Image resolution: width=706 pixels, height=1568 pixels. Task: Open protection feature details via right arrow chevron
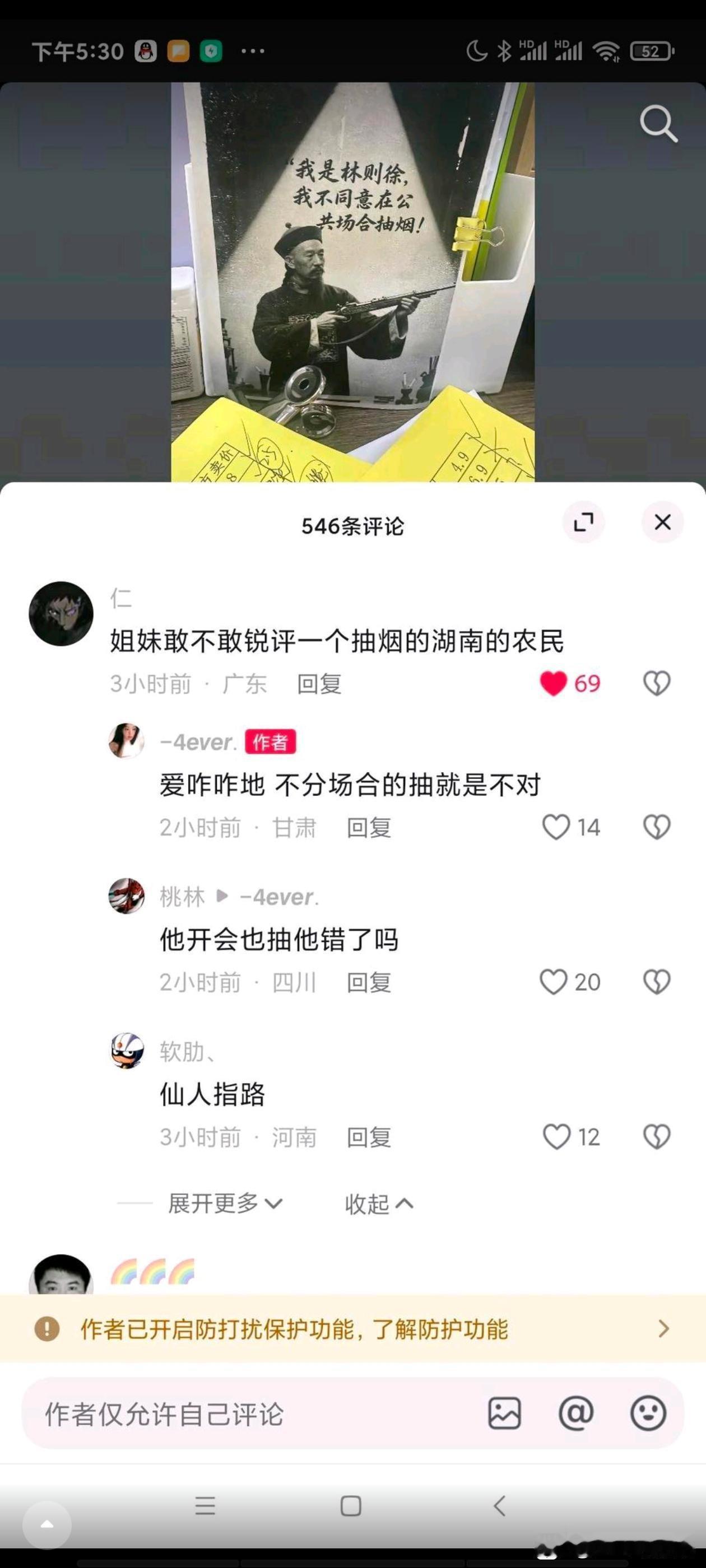tap(664, 1330)
